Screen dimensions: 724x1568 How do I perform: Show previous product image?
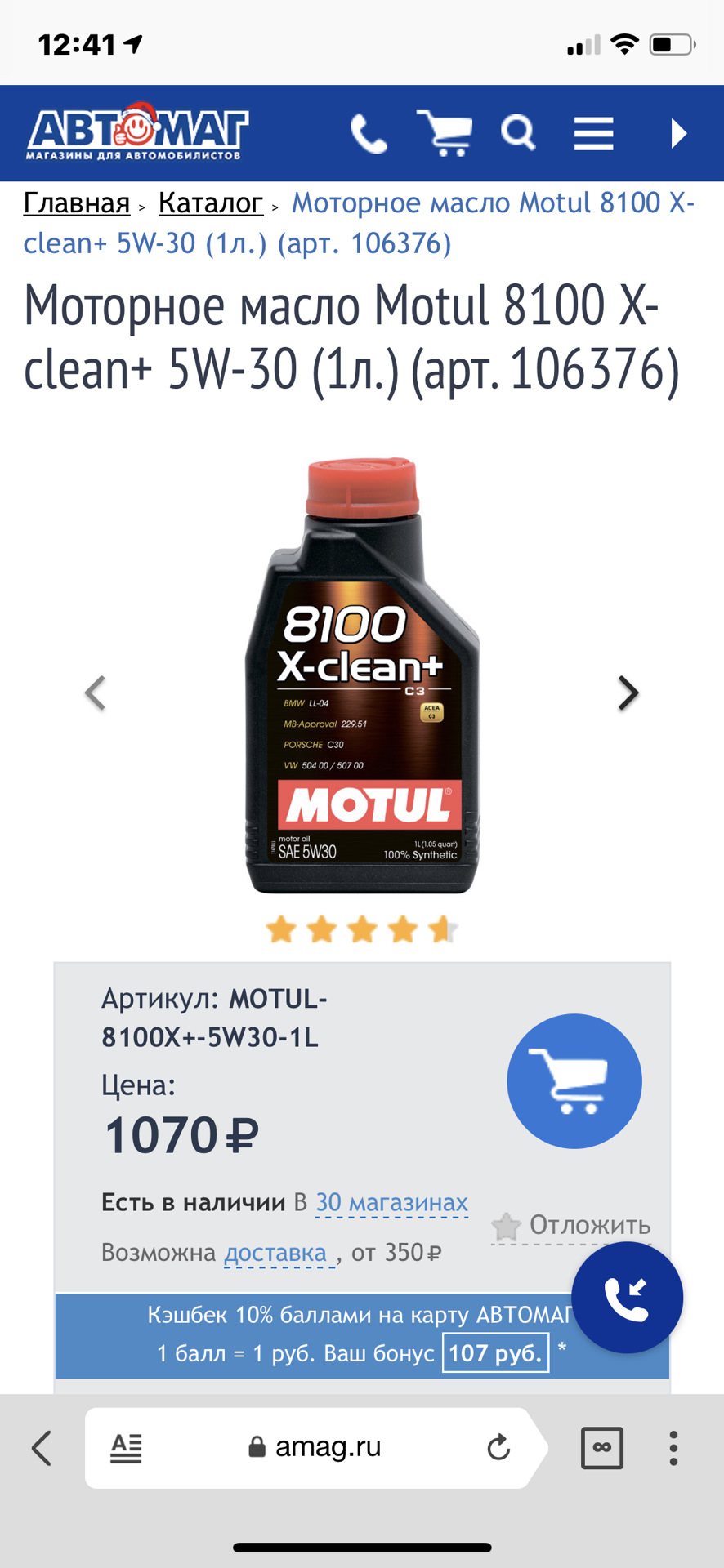[96, 693]
